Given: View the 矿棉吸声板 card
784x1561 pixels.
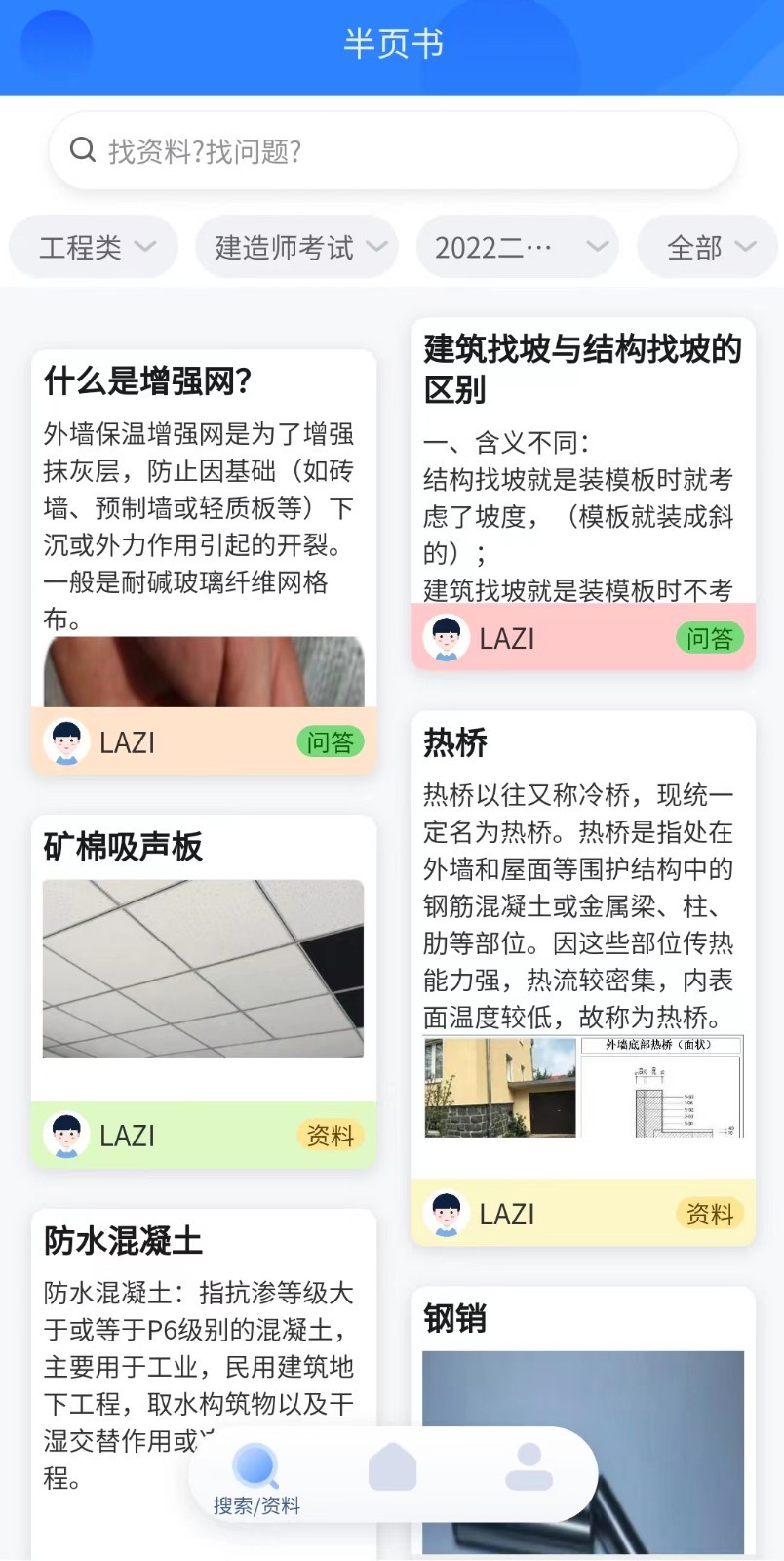Looking at the screenshot, I should click(x=204, y=991).
